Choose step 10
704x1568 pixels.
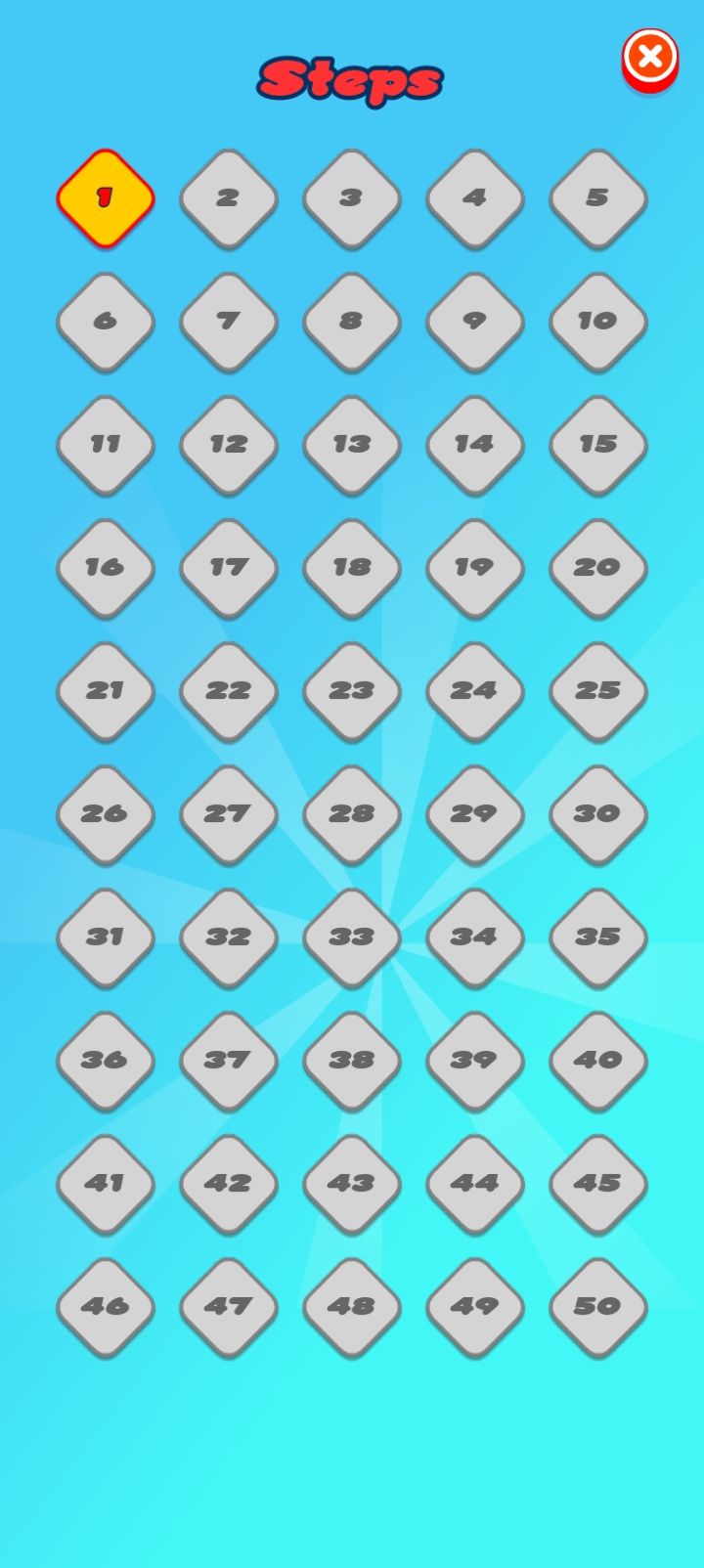598,321
